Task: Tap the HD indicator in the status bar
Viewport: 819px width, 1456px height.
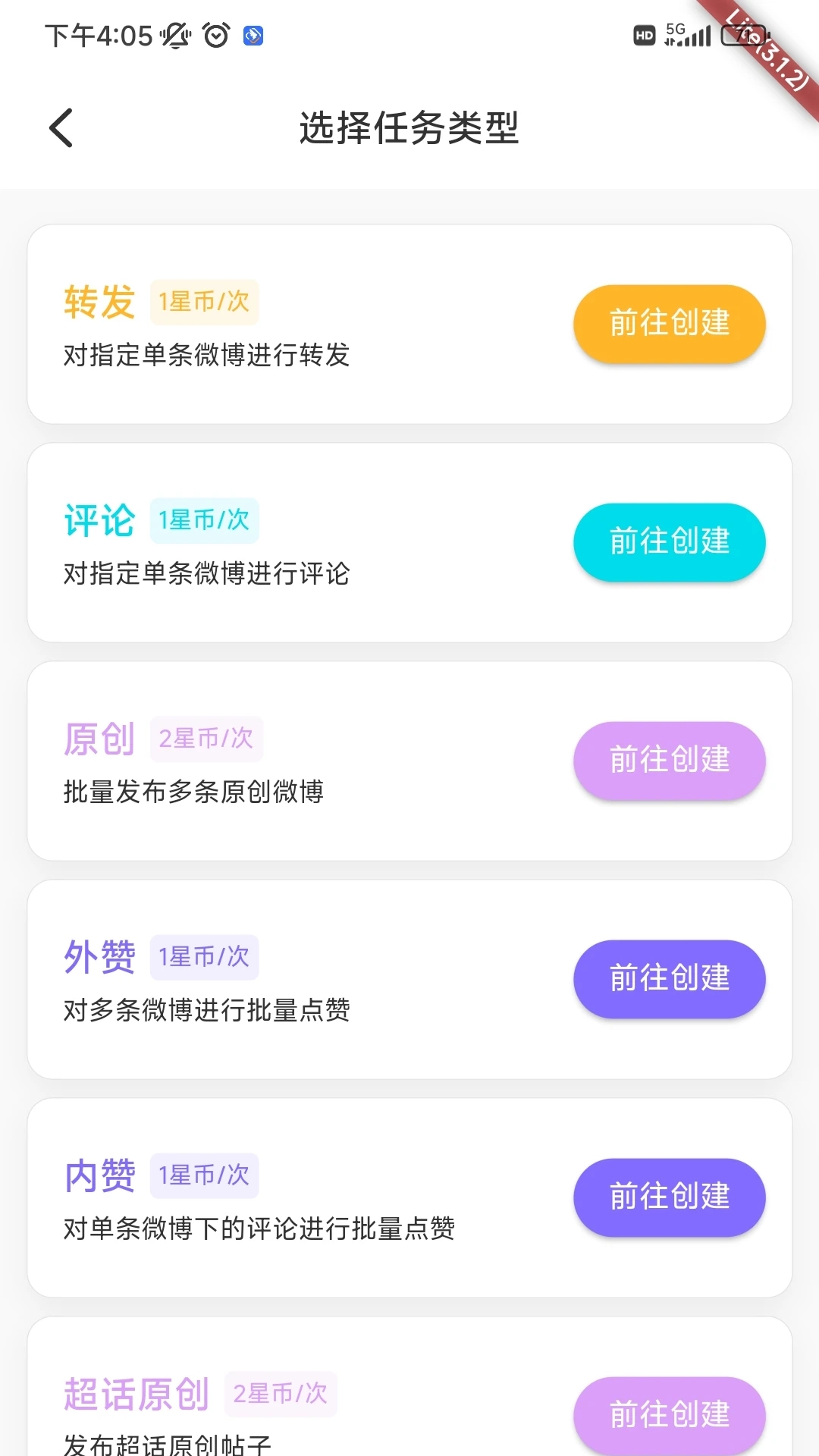Action: pos(642,36)
